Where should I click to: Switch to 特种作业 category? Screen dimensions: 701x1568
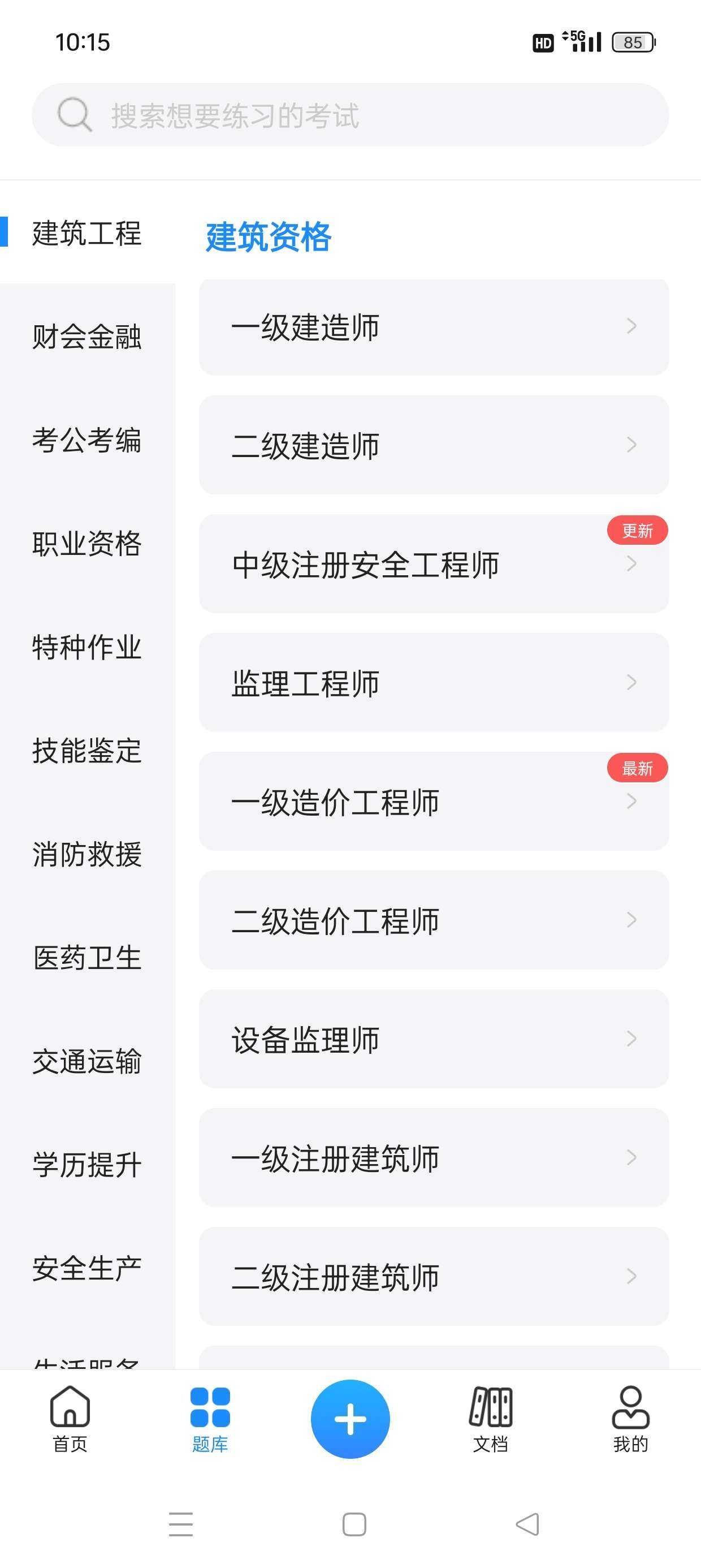[x=87, y=647]
